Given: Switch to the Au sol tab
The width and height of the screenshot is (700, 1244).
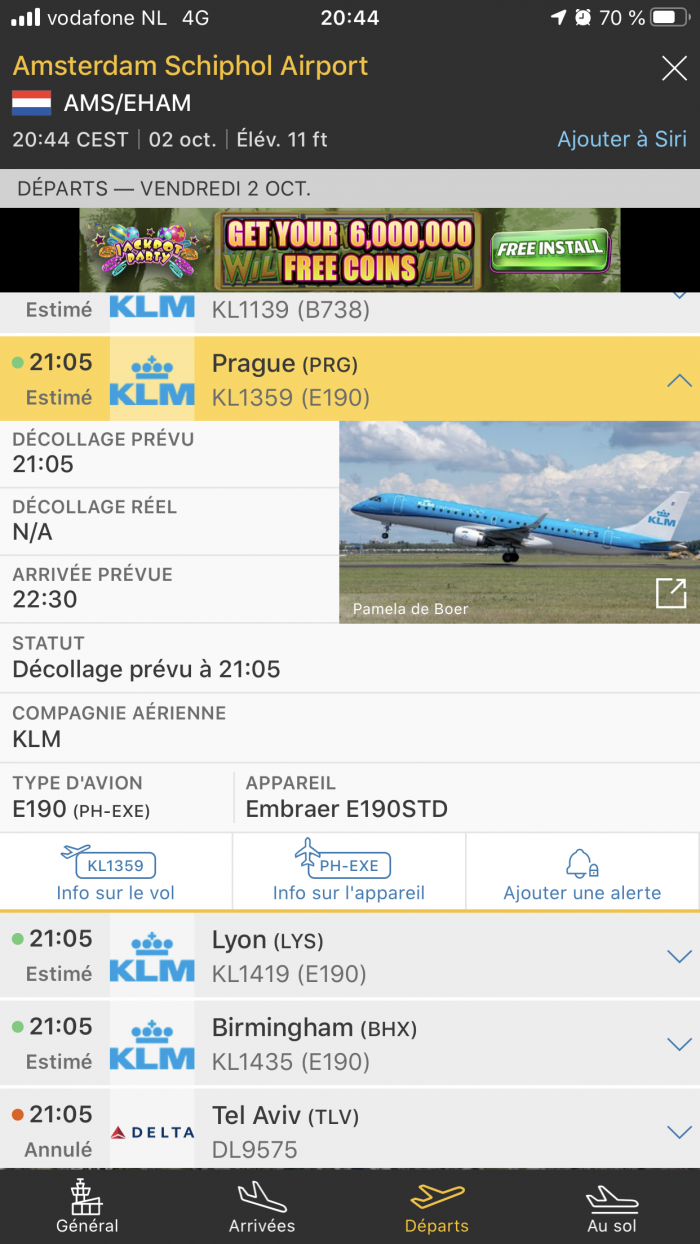Looking at the screenshot, I should pyautogui.click(x=612, y=1207).
